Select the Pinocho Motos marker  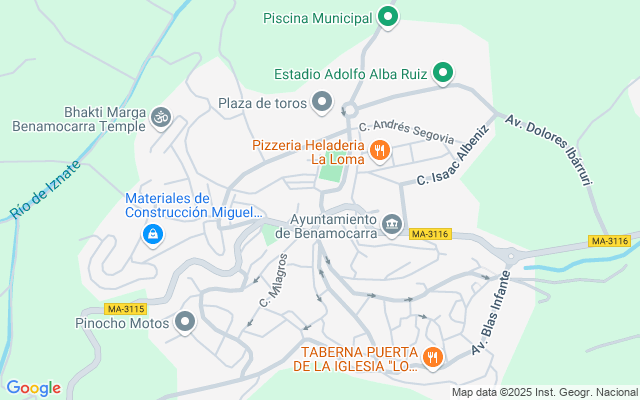pyautogui.click(x=185, y=323)
